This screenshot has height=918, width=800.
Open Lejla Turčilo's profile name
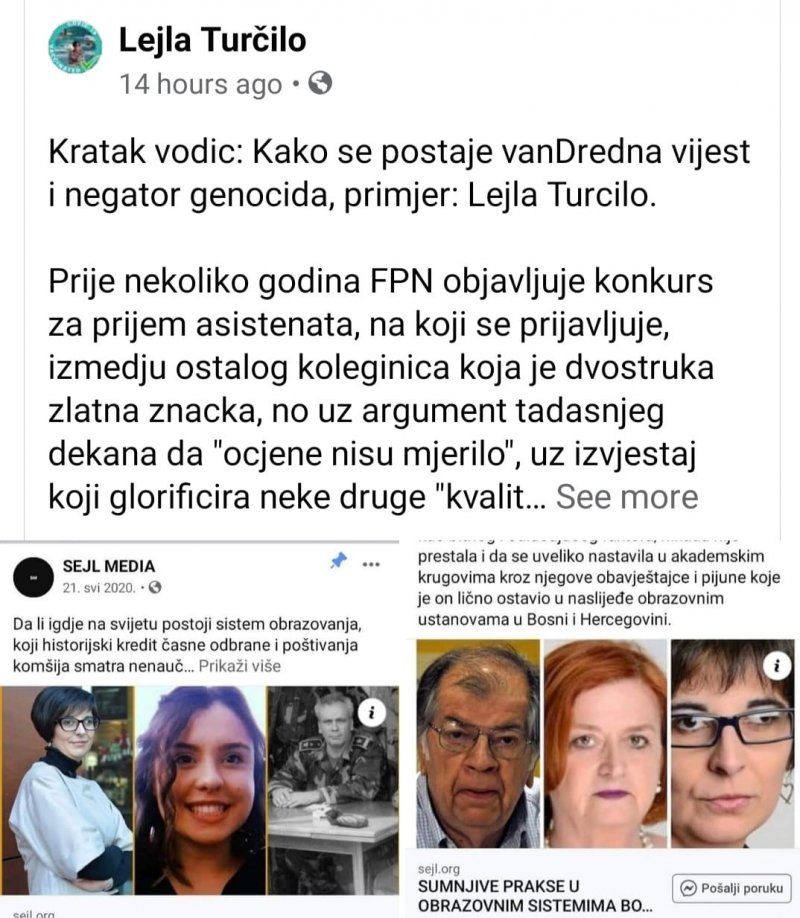tap(212, 40)
